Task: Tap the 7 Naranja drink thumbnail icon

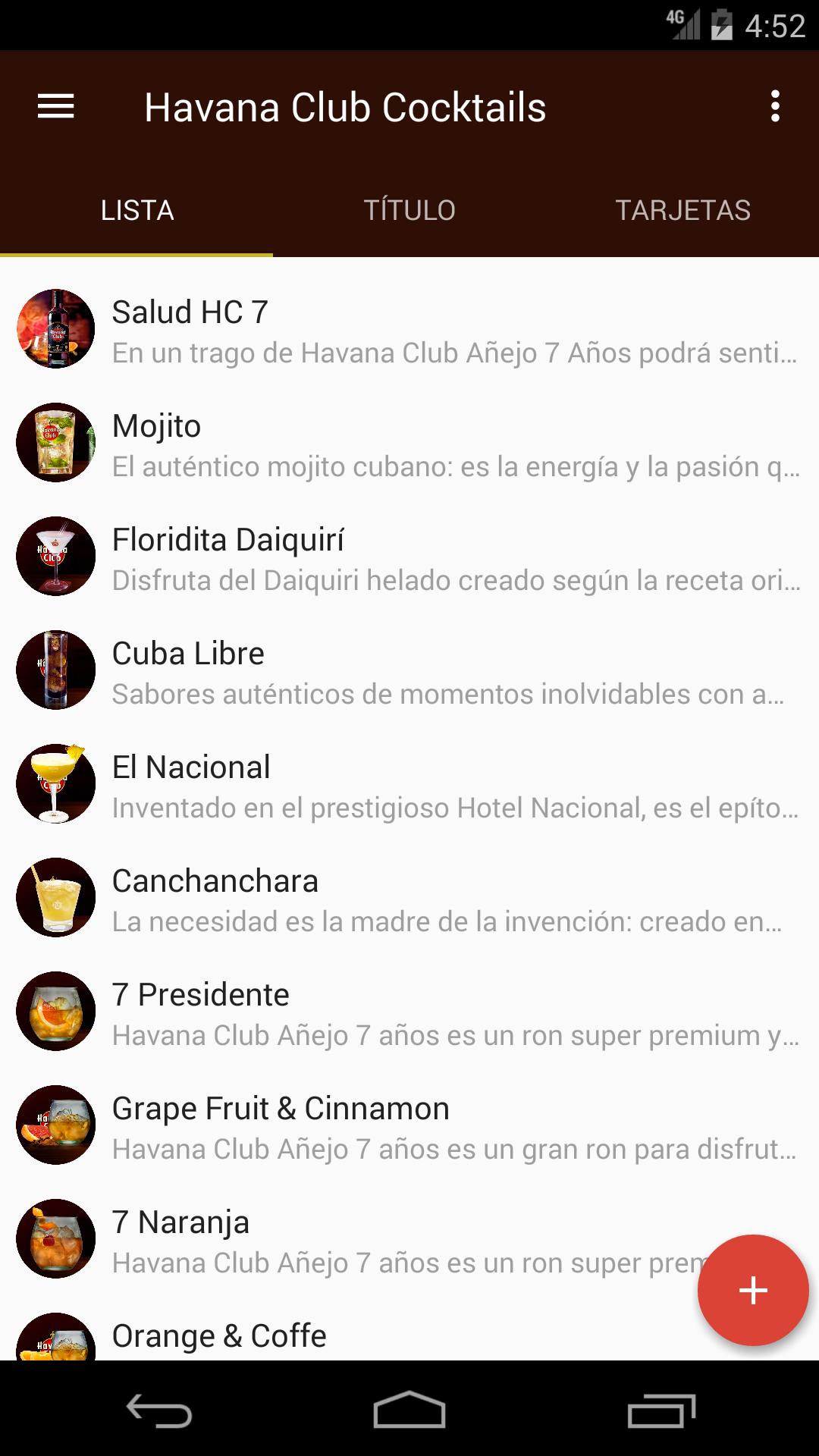Action: (x=55, y=1239)
